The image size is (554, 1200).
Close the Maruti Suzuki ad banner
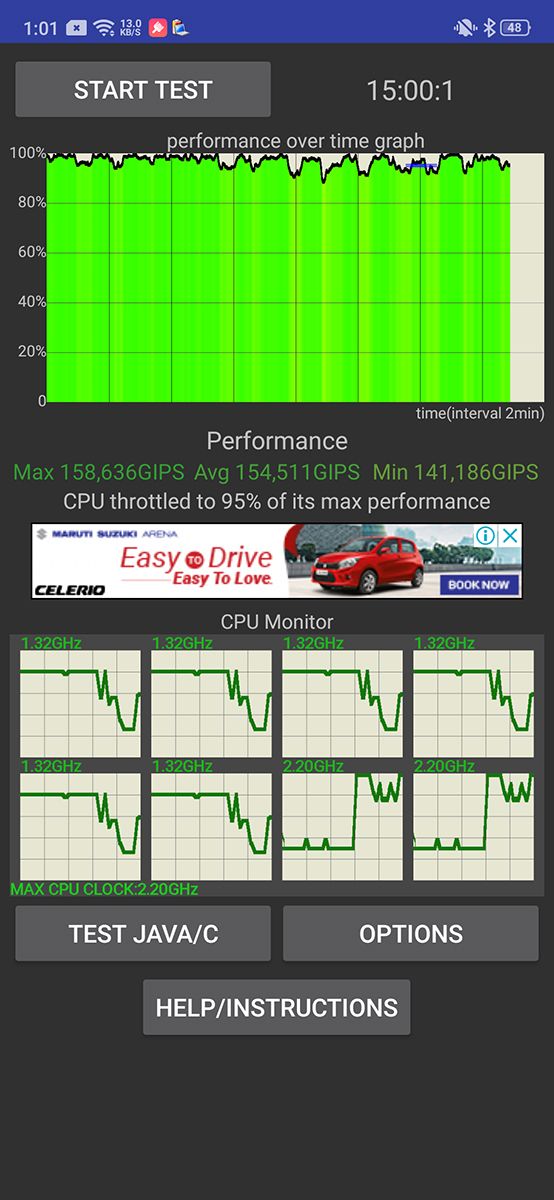510,535
